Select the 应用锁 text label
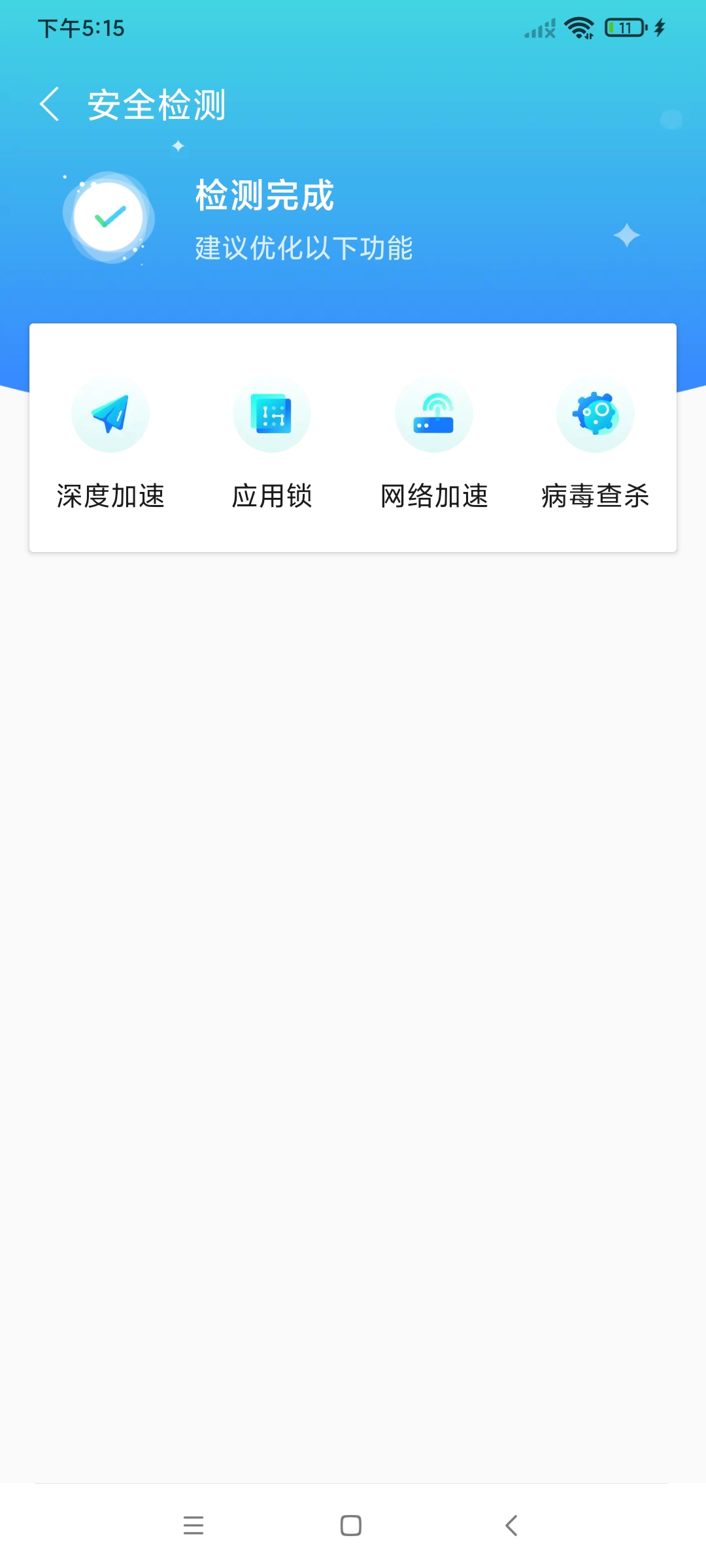Viewport: 706px width, 1568px height. tap(272, 497)
